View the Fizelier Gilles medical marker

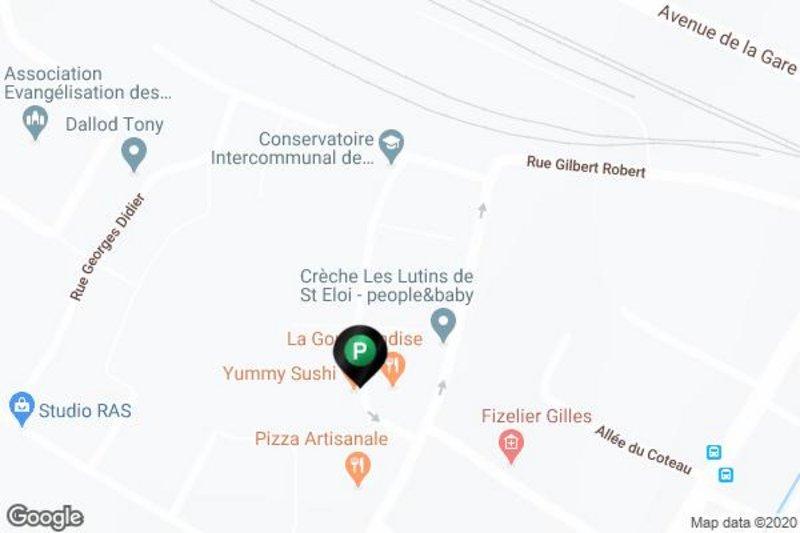click(511, 442)
